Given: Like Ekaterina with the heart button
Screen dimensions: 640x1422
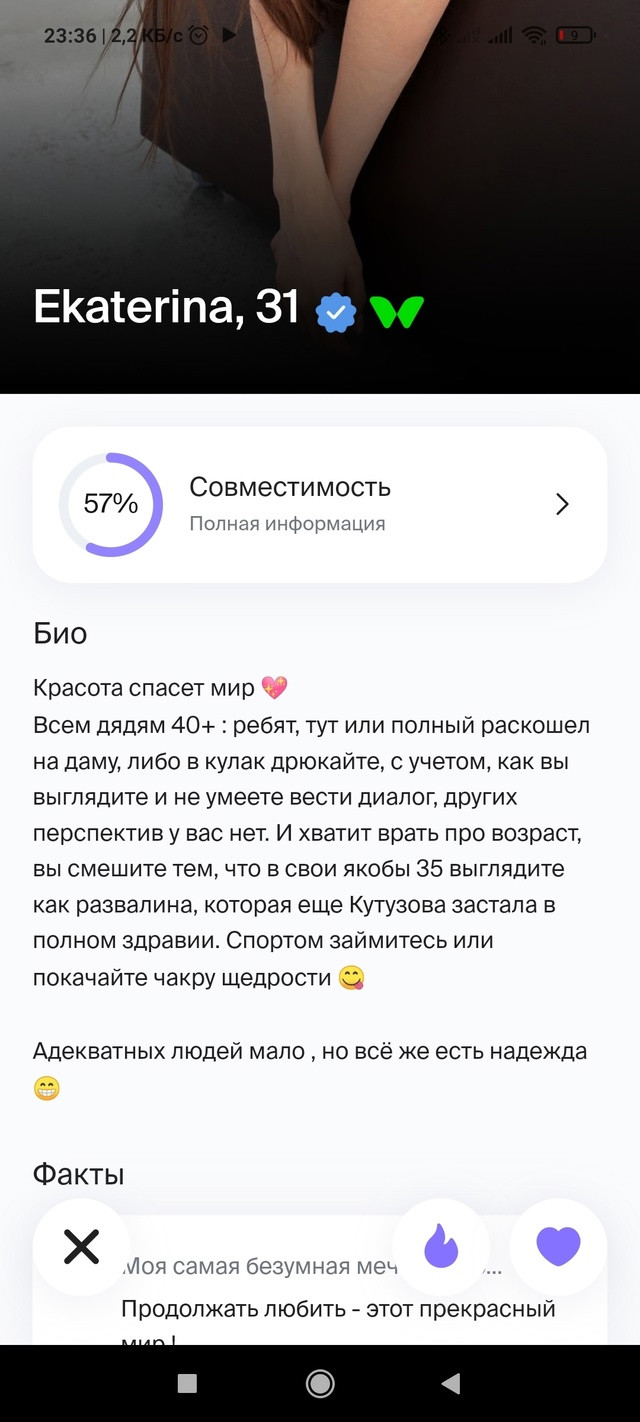Looking at the screenshot, I should tap(558, 1247).
